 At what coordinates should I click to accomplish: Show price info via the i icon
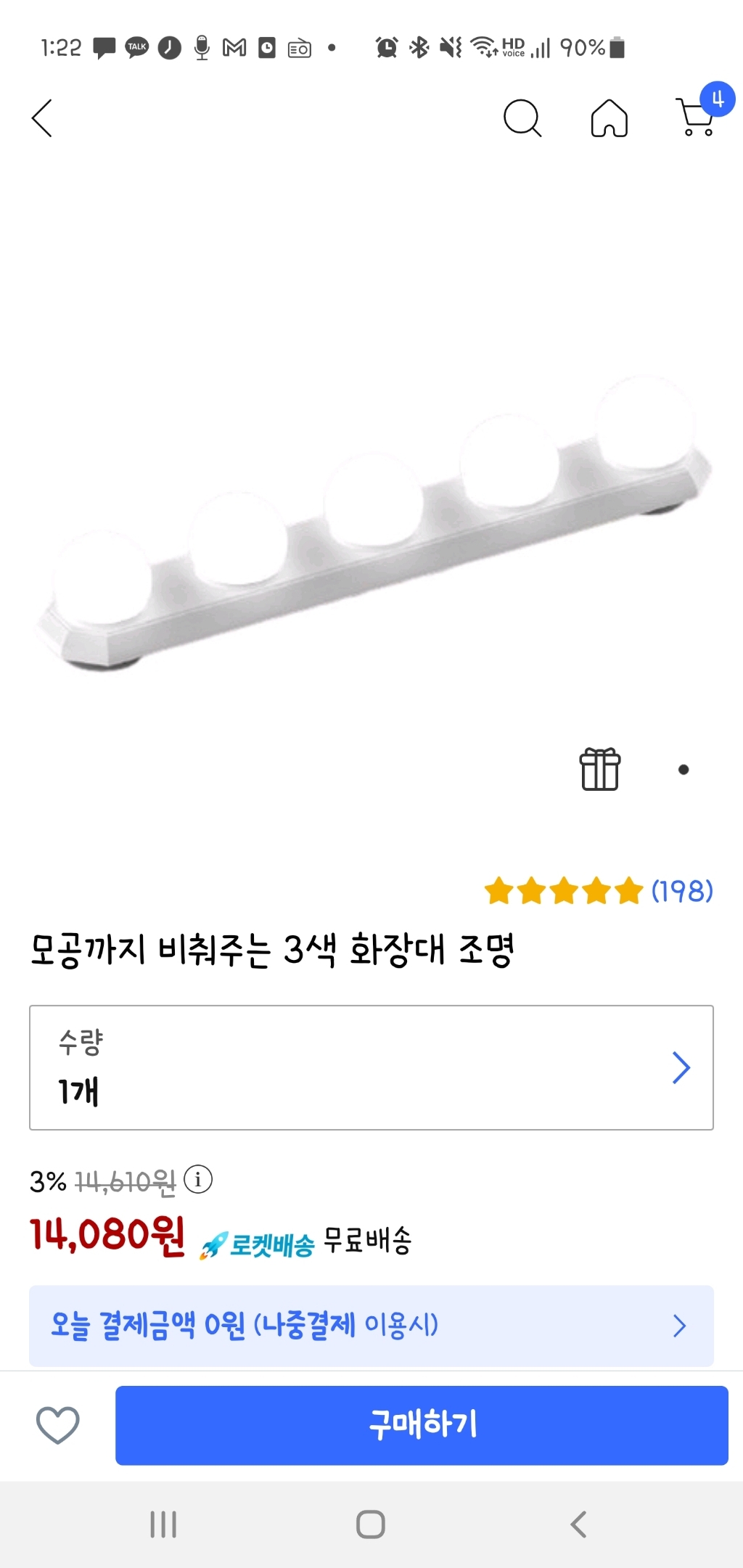[x=198, y=1179]
